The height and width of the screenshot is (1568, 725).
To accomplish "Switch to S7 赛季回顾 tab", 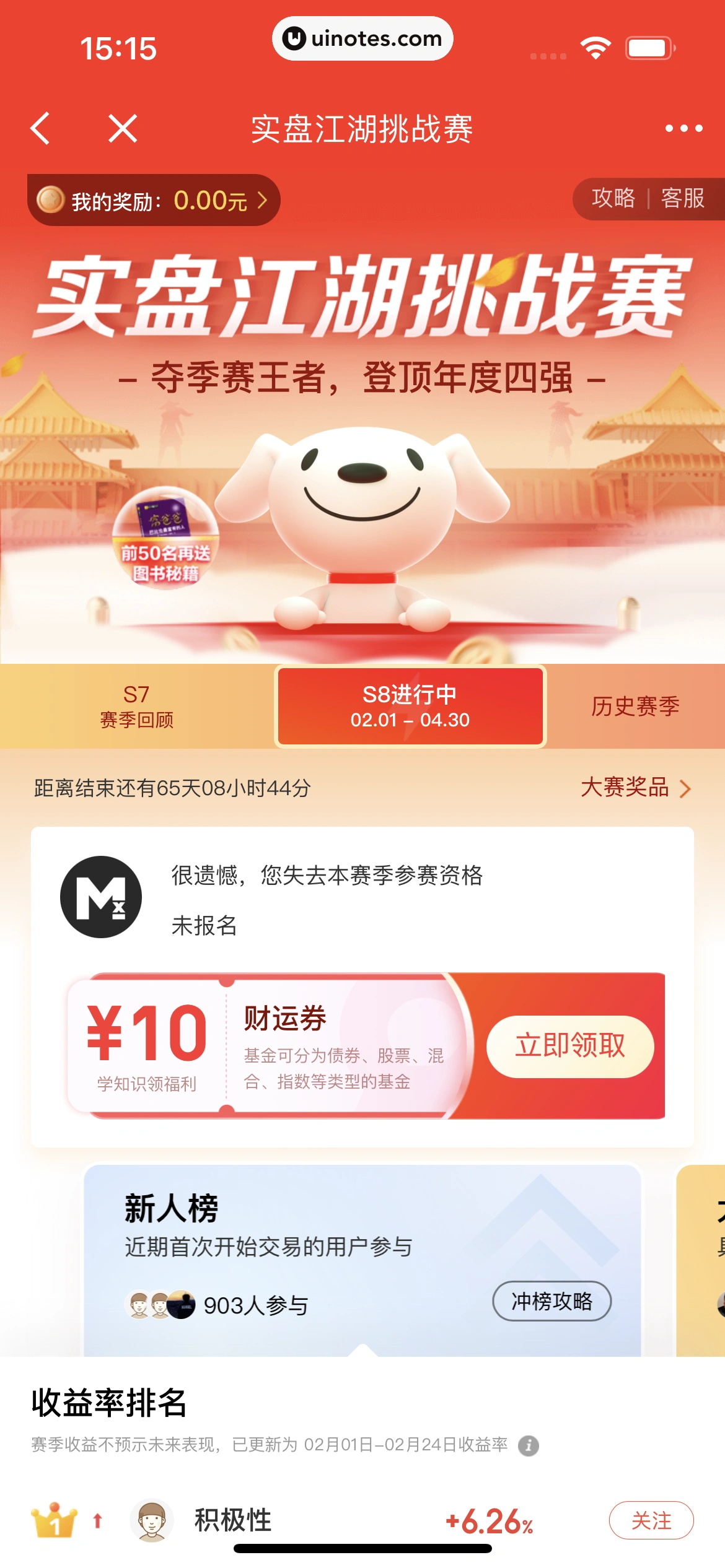I will point(136,707).
